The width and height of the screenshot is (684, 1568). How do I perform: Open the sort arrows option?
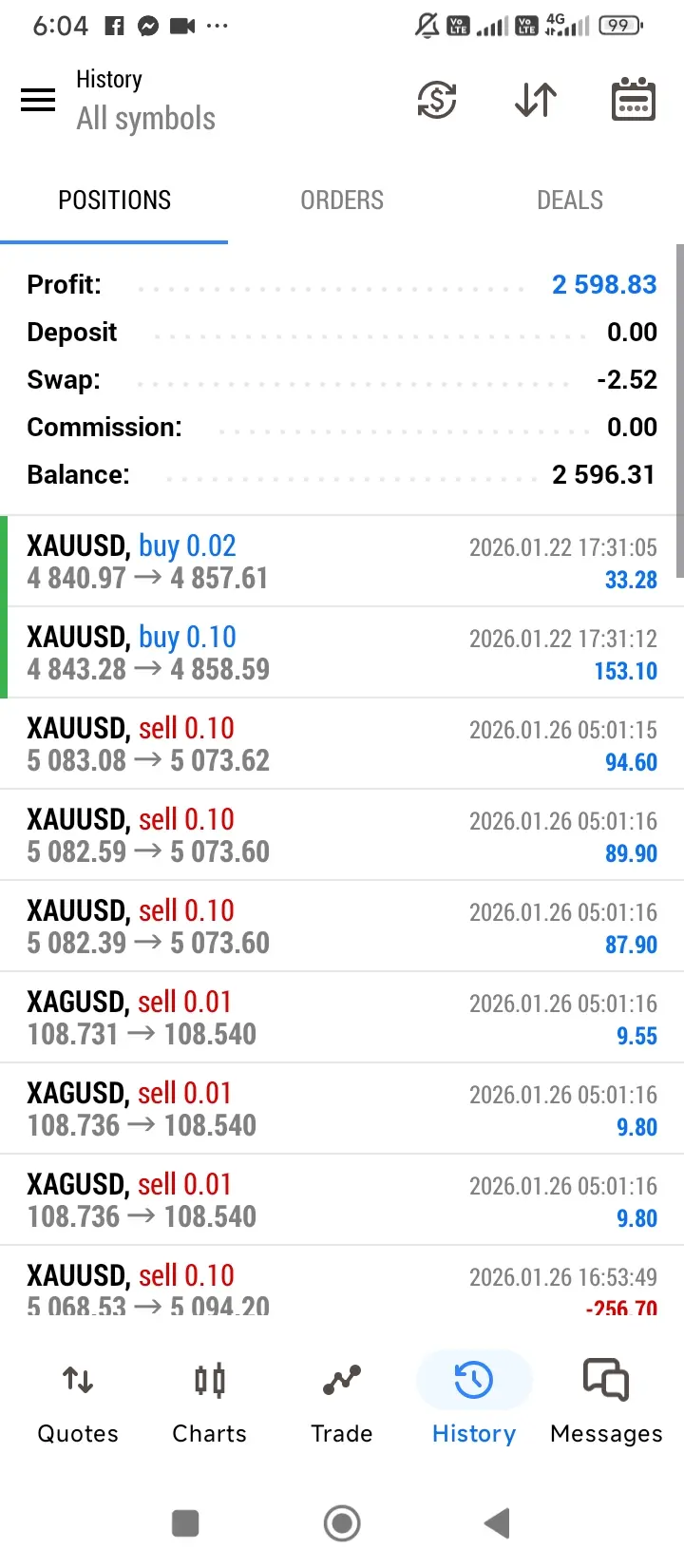click(x=536, y=100)
